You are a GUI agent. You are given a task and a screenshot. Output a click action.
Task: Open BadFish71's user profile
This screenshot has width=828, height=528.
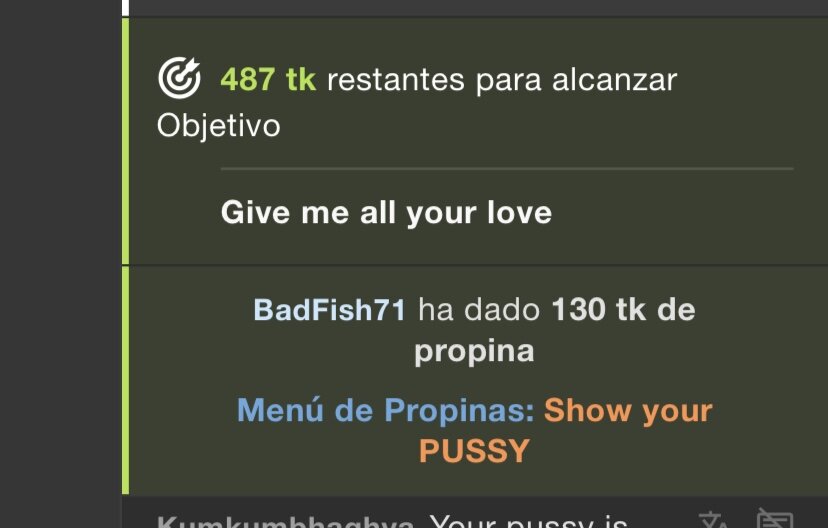click(330, 310)
